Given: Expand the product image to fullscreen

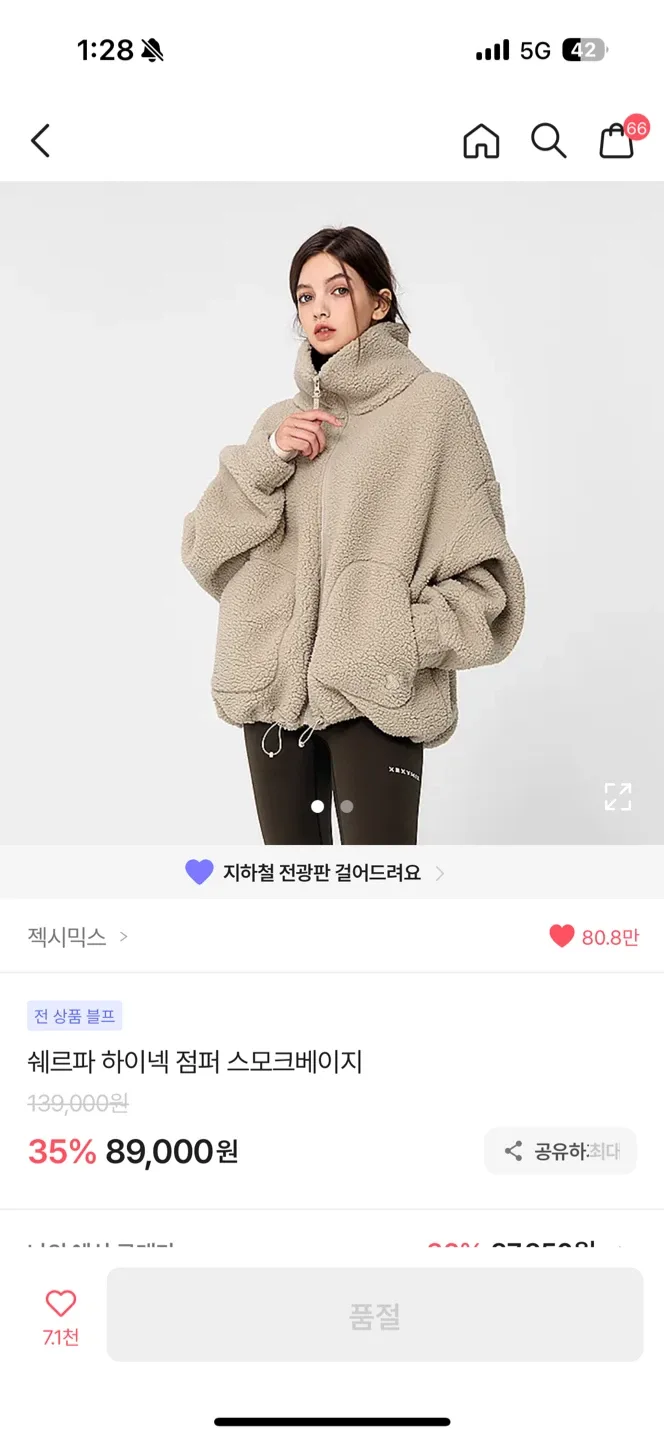Looking at the screenshot, I should click(618, 796).
